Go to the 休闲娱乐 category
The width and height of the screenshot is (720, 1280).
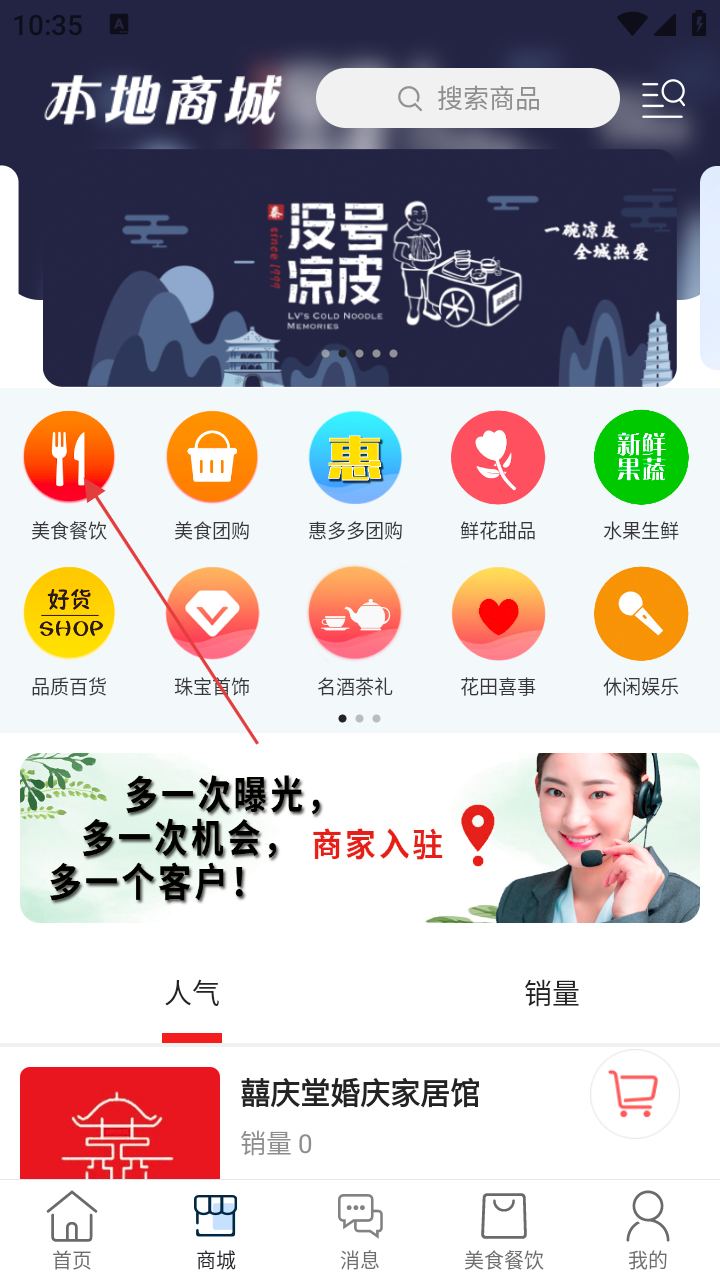coord(641,613)
